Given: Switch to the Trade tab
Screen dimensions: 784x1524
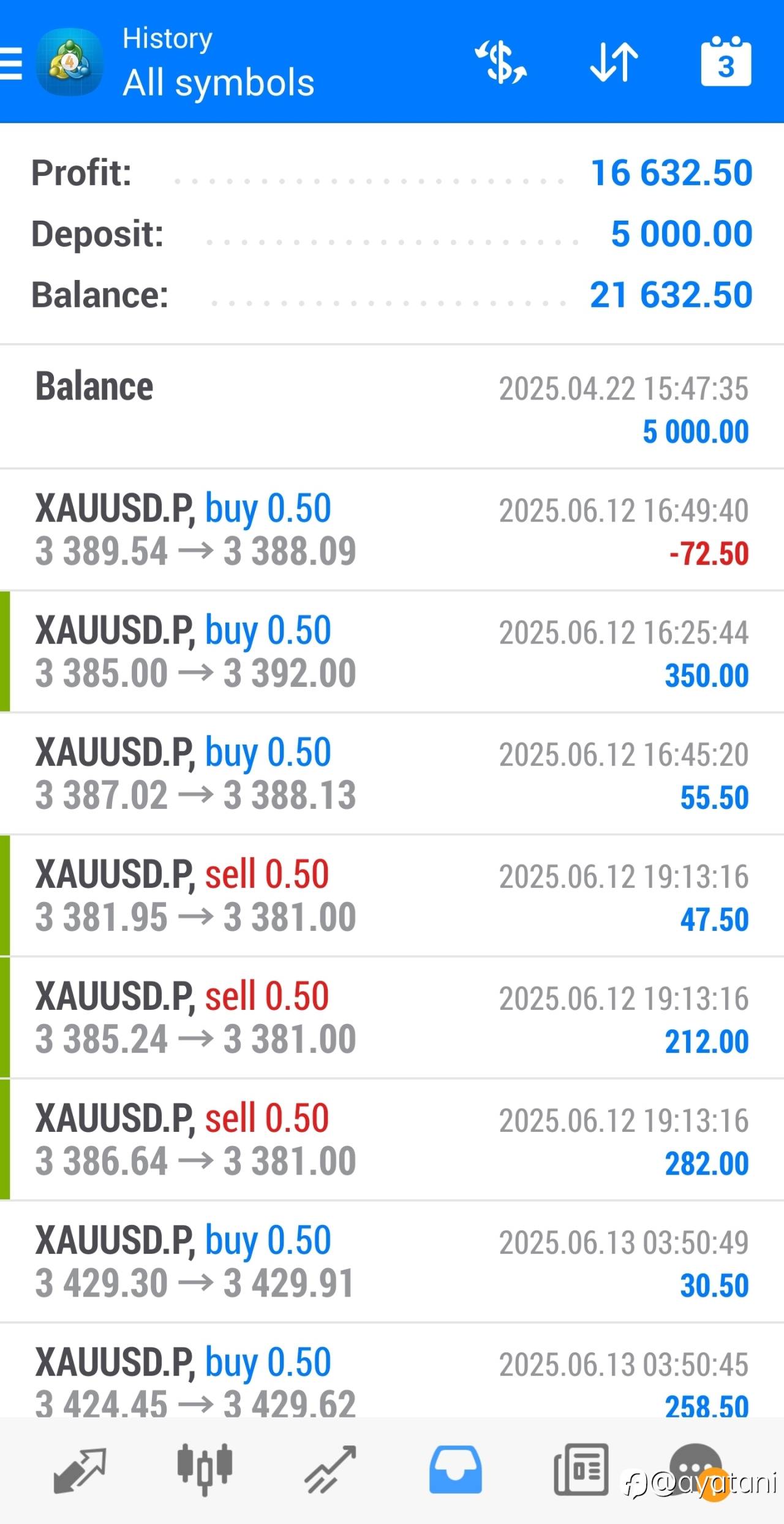Looking at the screenshot, I should pyautogui.click(x=331, y=1469).
